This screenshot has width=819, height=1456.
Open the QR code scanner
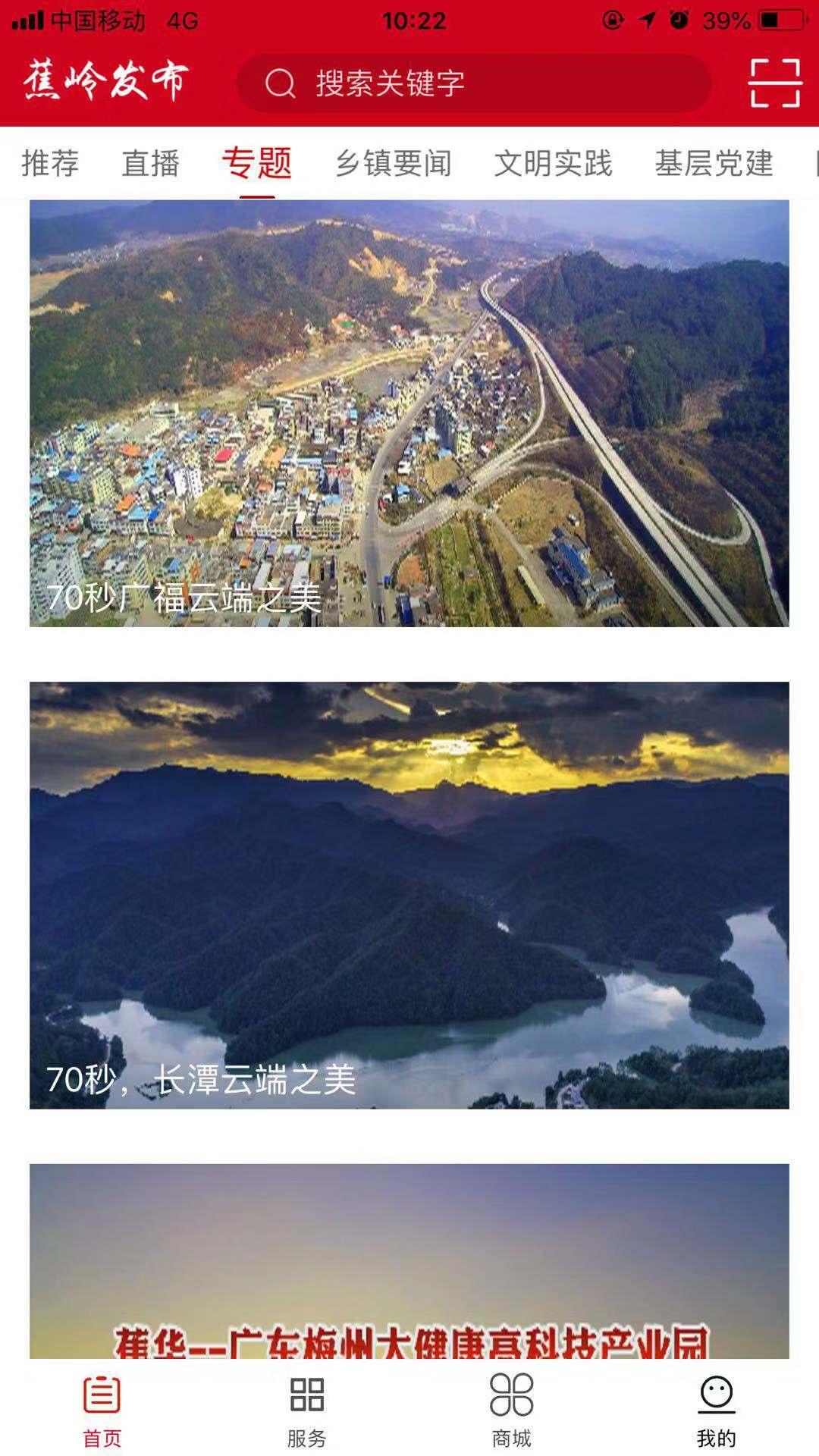pyautogui.click(x=775, y=85)
